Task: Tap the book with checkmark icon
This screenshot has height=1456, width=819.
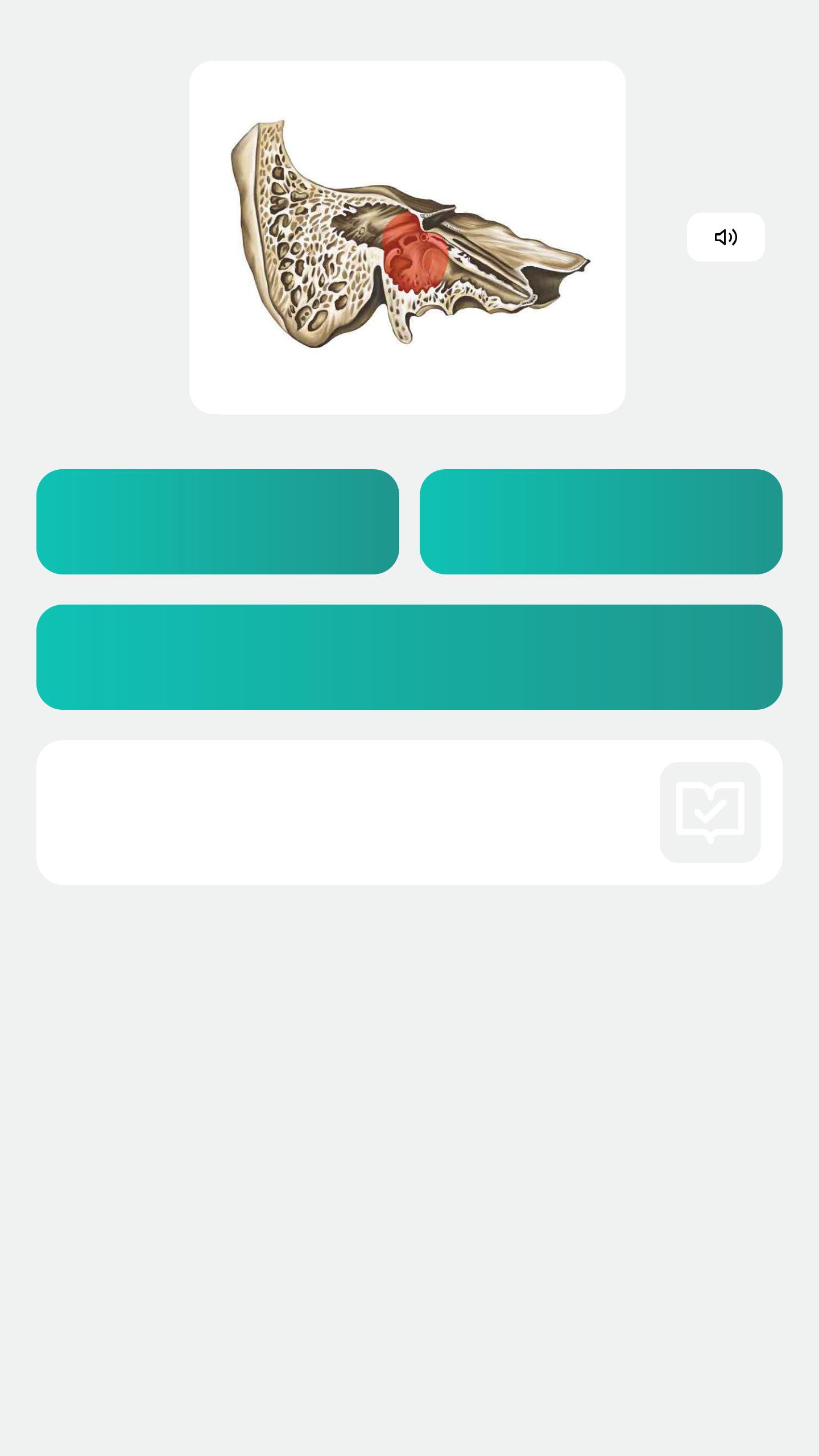Action: click(710, 812)
